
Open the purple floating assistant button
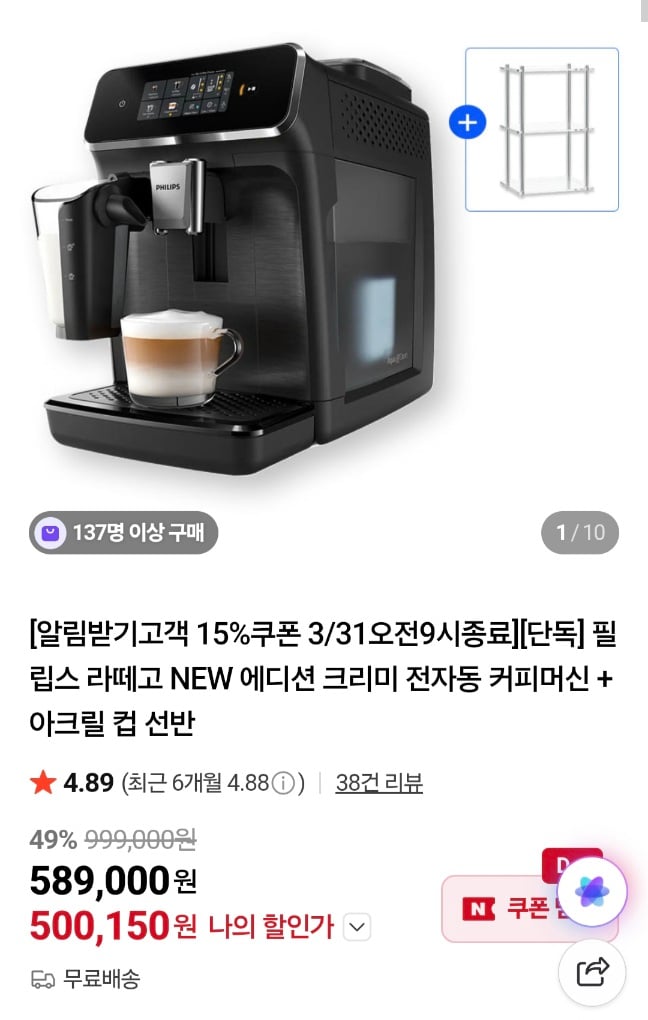tap(593, 889)
